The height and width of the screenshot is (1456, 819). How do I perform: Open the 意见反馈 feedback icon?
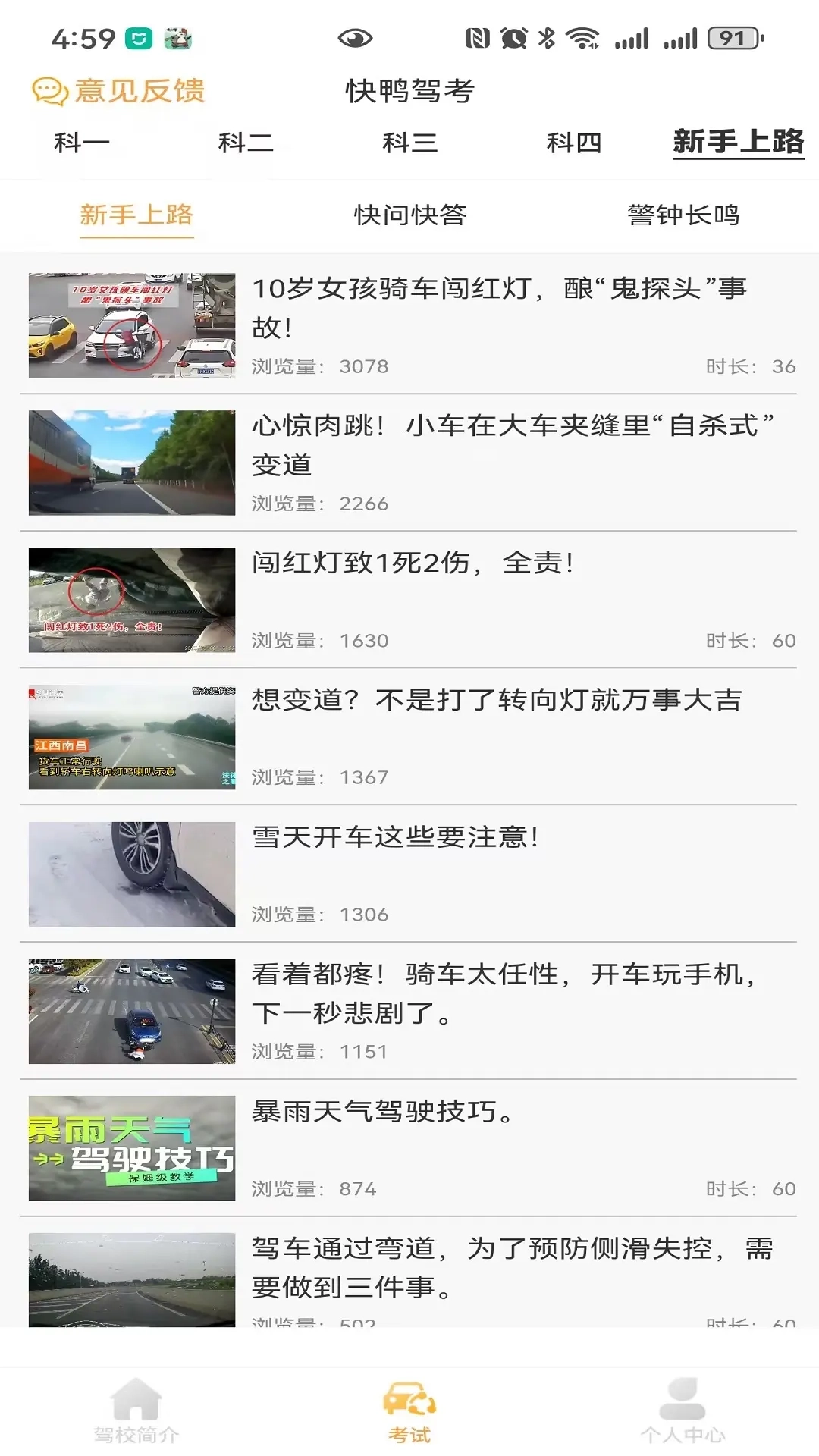(49, 89)
